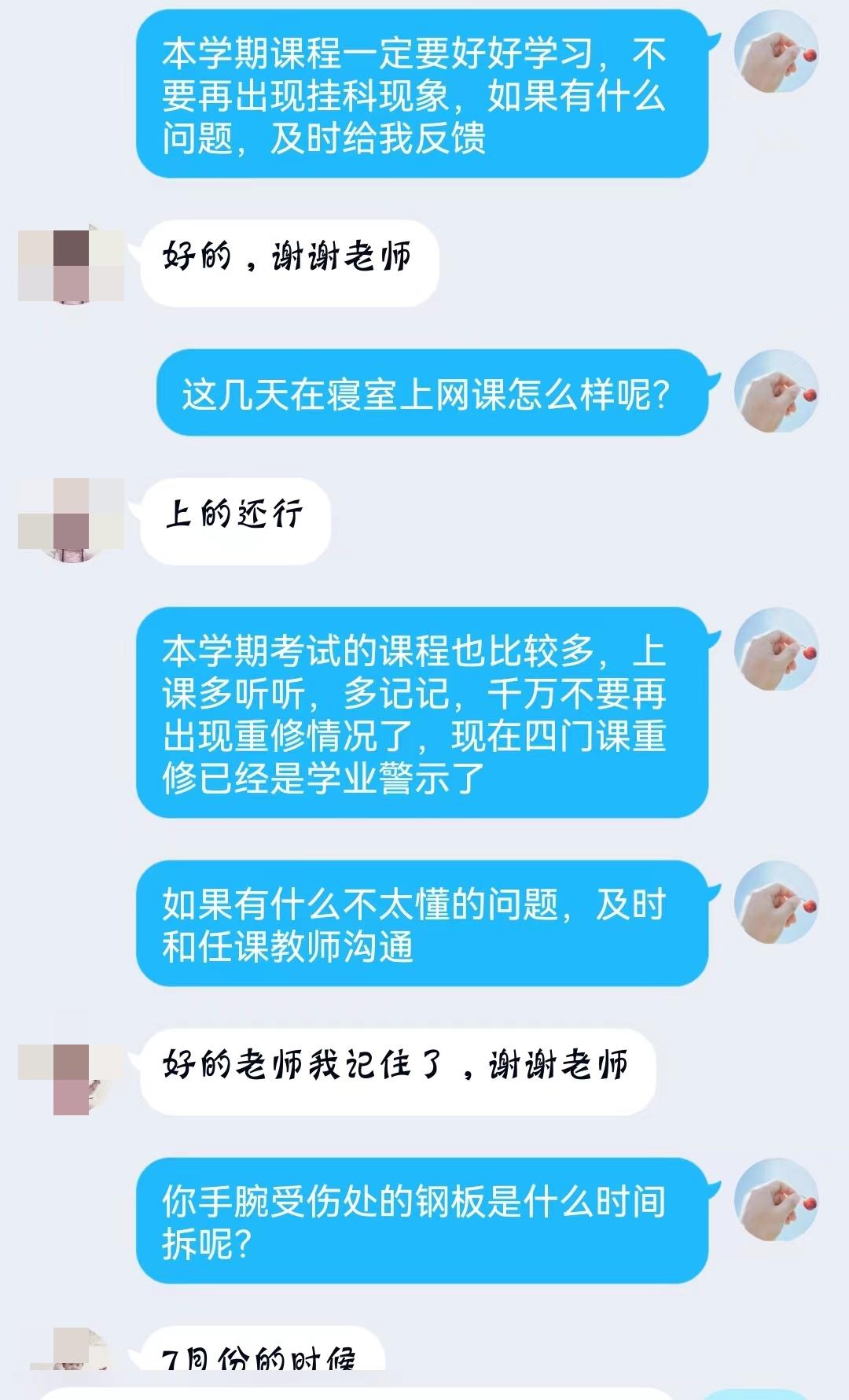Tap teacher's avatar beside the 学业警示 message
The image size is (849, 1400).
[x=776, y=650]
